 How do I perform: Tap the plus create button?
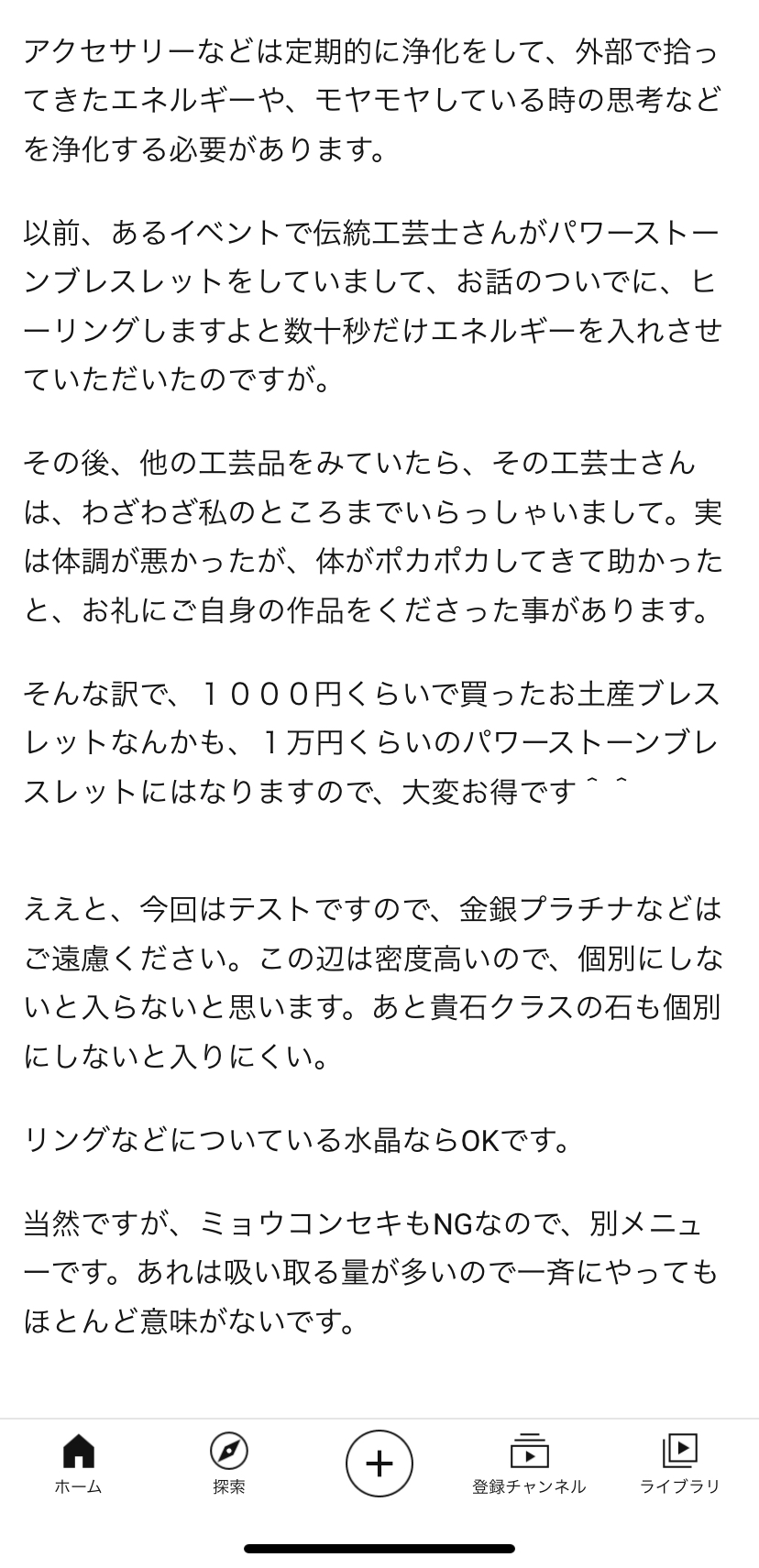click(x=379, y=1464)
